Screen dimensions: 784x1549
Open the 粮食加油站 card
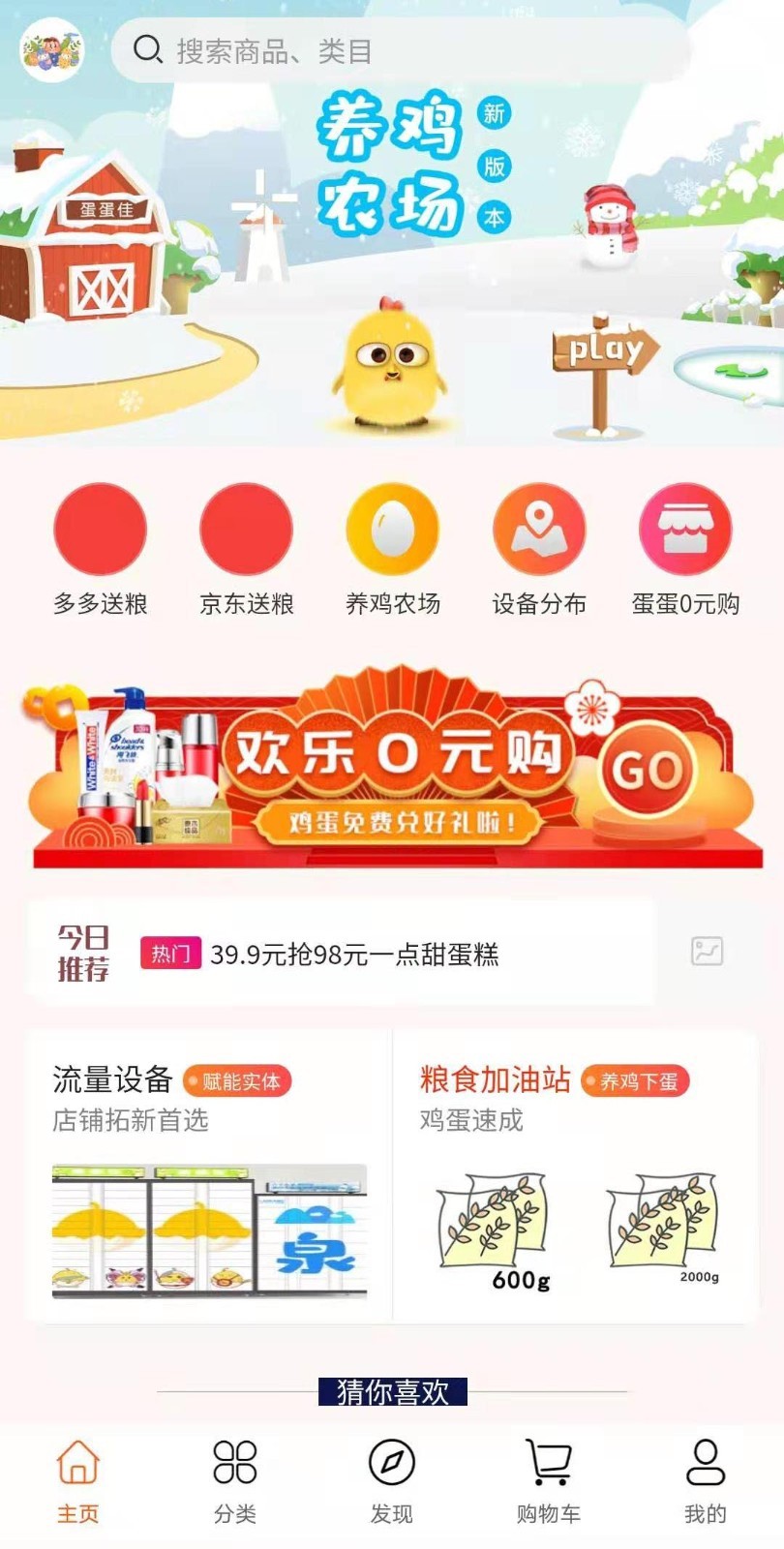pyautogui.click(x=574, y=1176)
